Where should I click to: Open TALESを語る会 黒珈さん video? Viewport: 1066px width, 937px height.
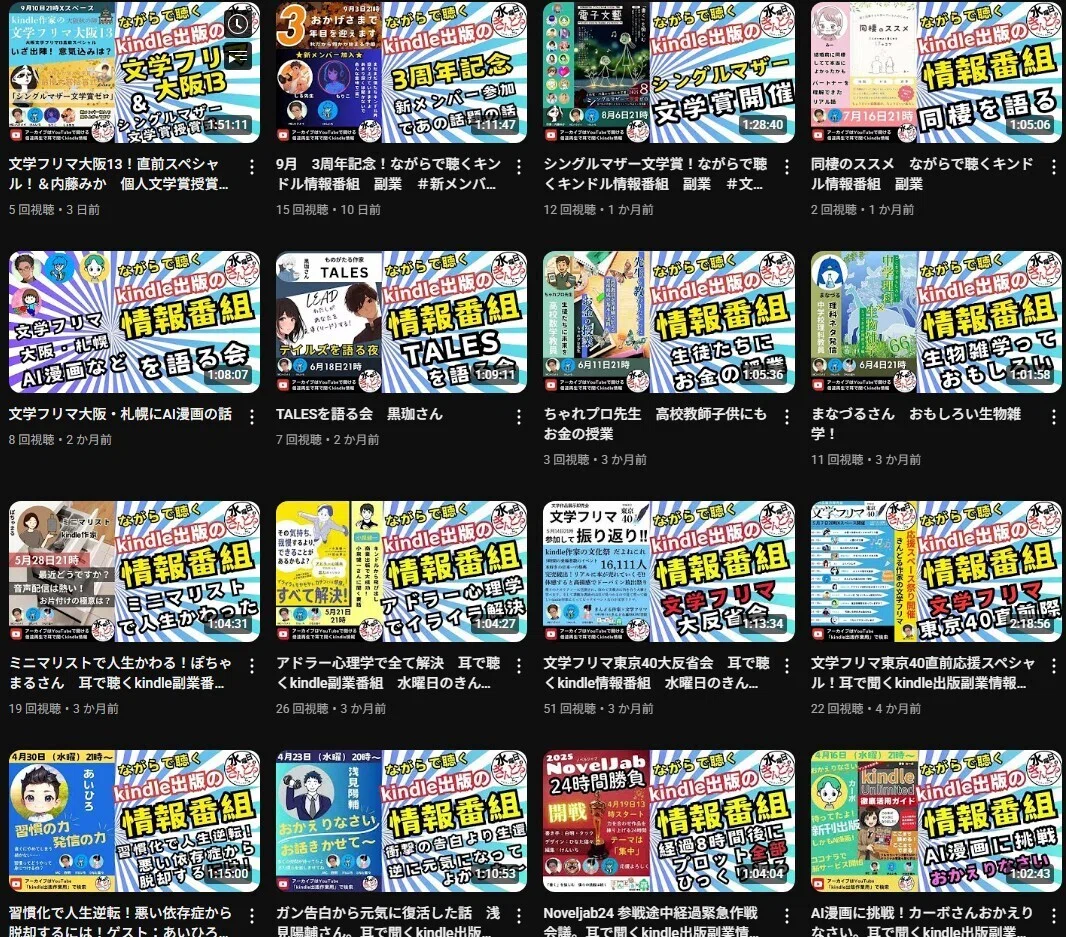pyautogui.click(x=401, y=322)
